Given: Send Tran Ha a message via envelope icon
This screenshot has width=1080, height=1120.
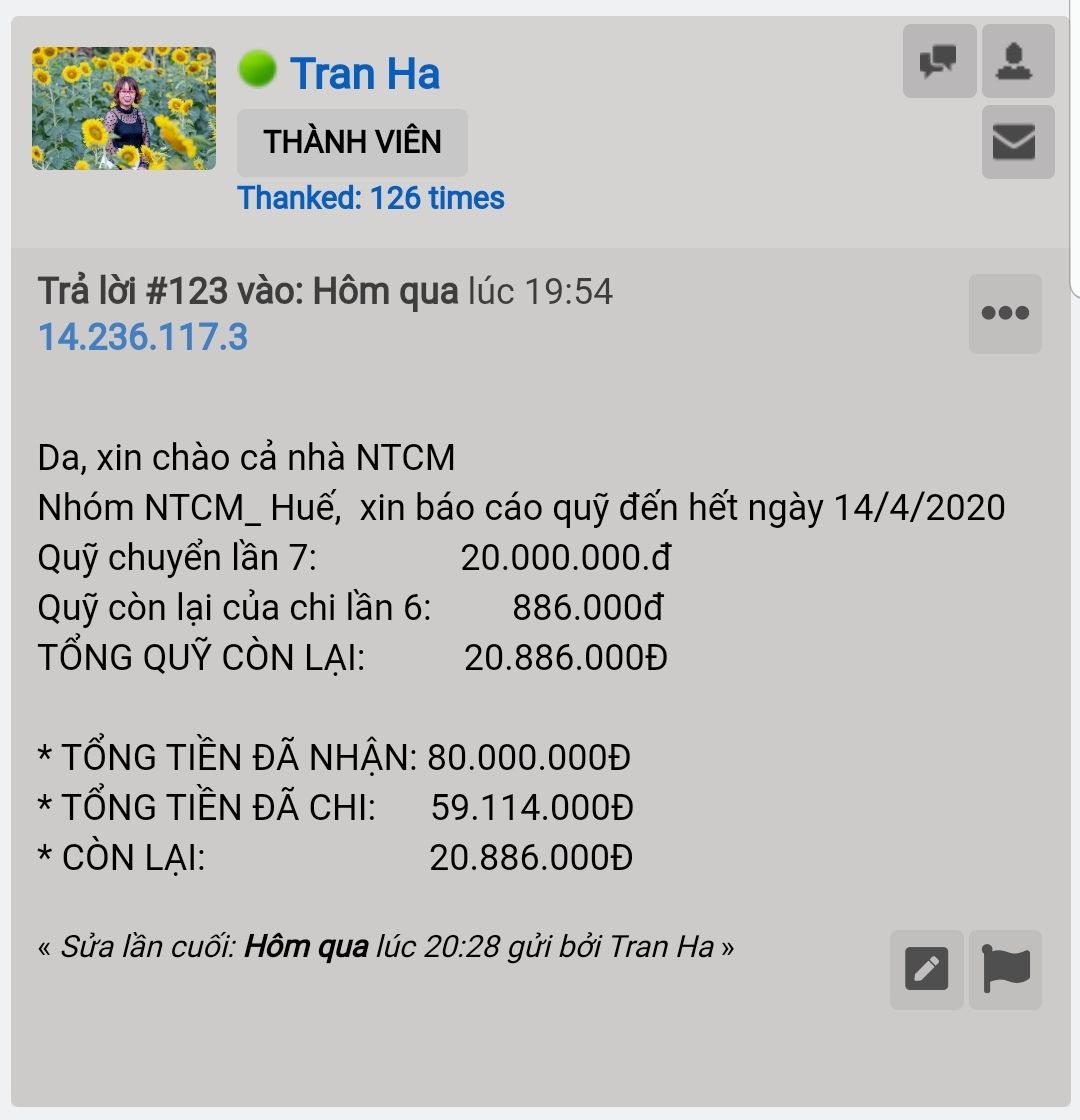Looking at the screenshot, I should (x=1017, y=142).
